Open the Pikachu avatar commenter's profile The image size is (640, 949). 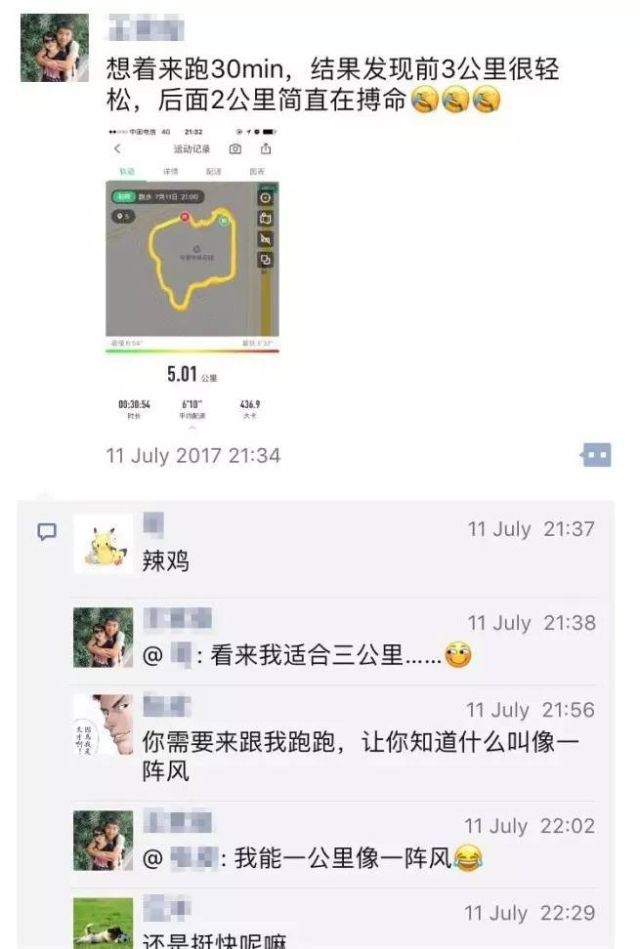pyautogui.click(x=103, y=544)
